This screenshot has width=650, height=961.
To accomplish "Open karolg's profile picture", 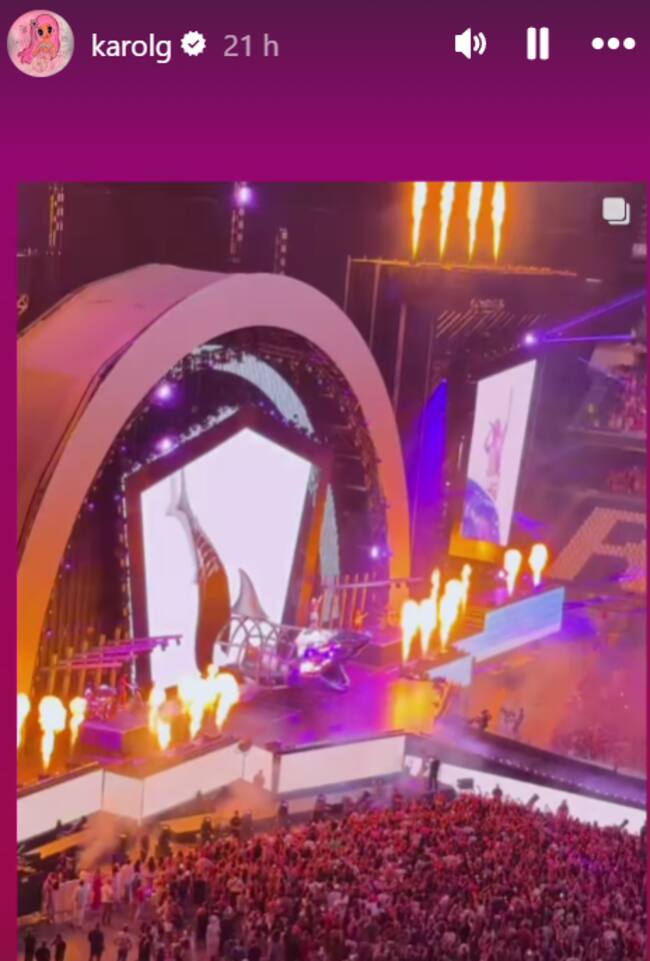I will (x=40, y=44).
